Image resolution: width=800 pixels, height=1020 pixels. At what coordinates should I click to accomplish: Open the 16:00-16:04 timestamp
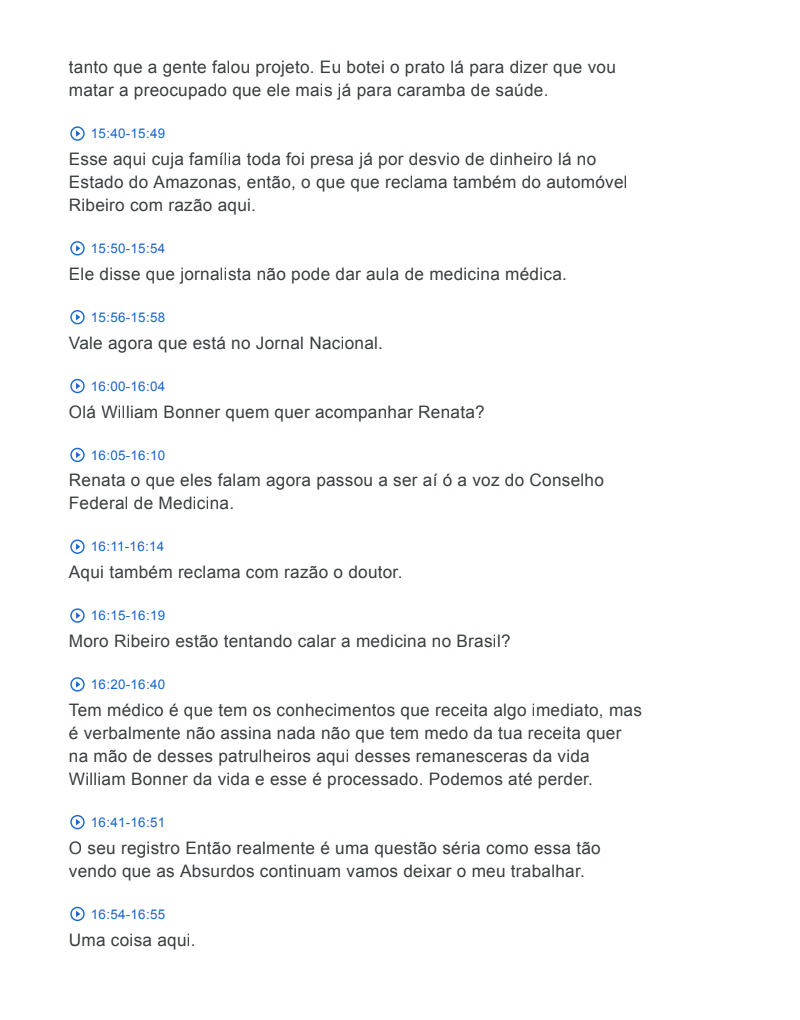[x=118, y=386]
